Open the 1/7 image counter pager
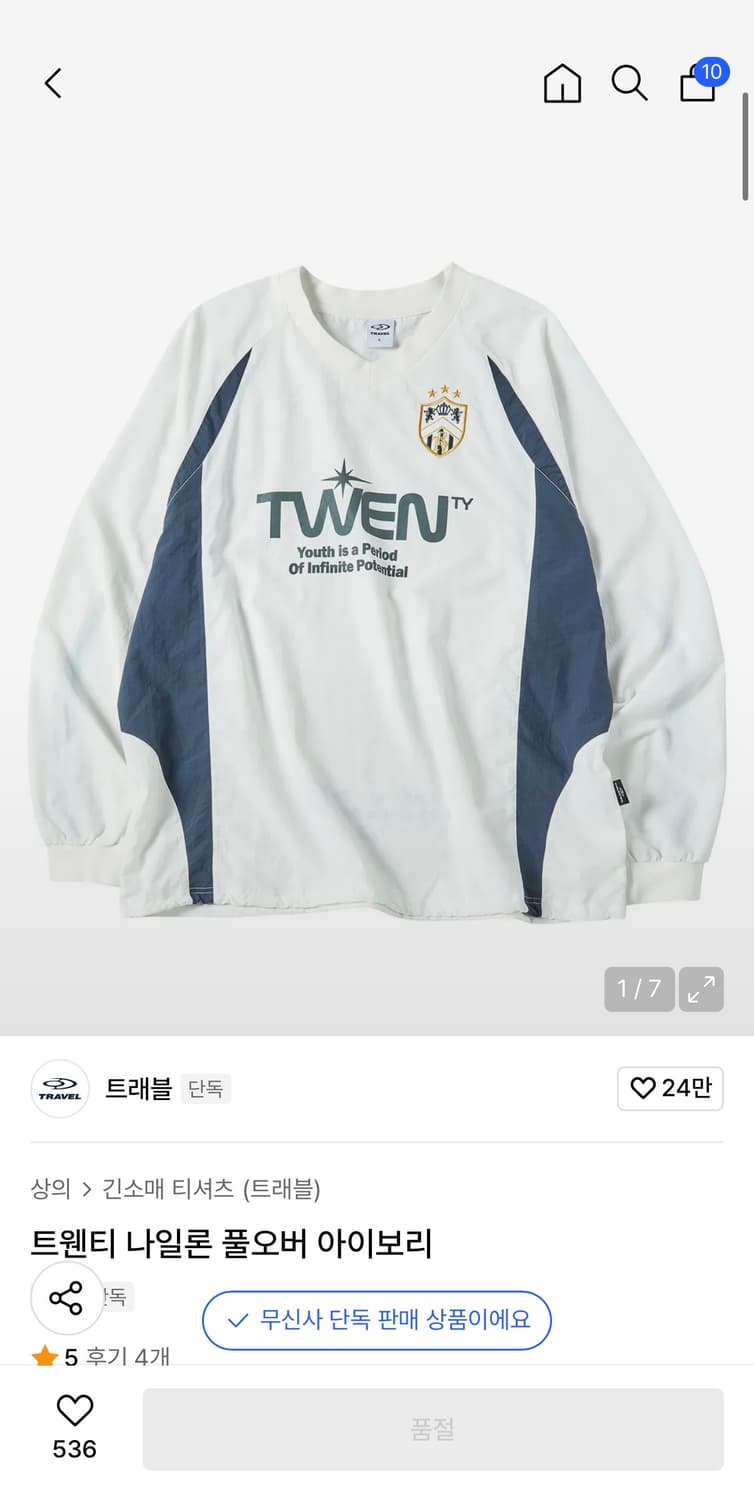754x1500 pixels. 638,989
